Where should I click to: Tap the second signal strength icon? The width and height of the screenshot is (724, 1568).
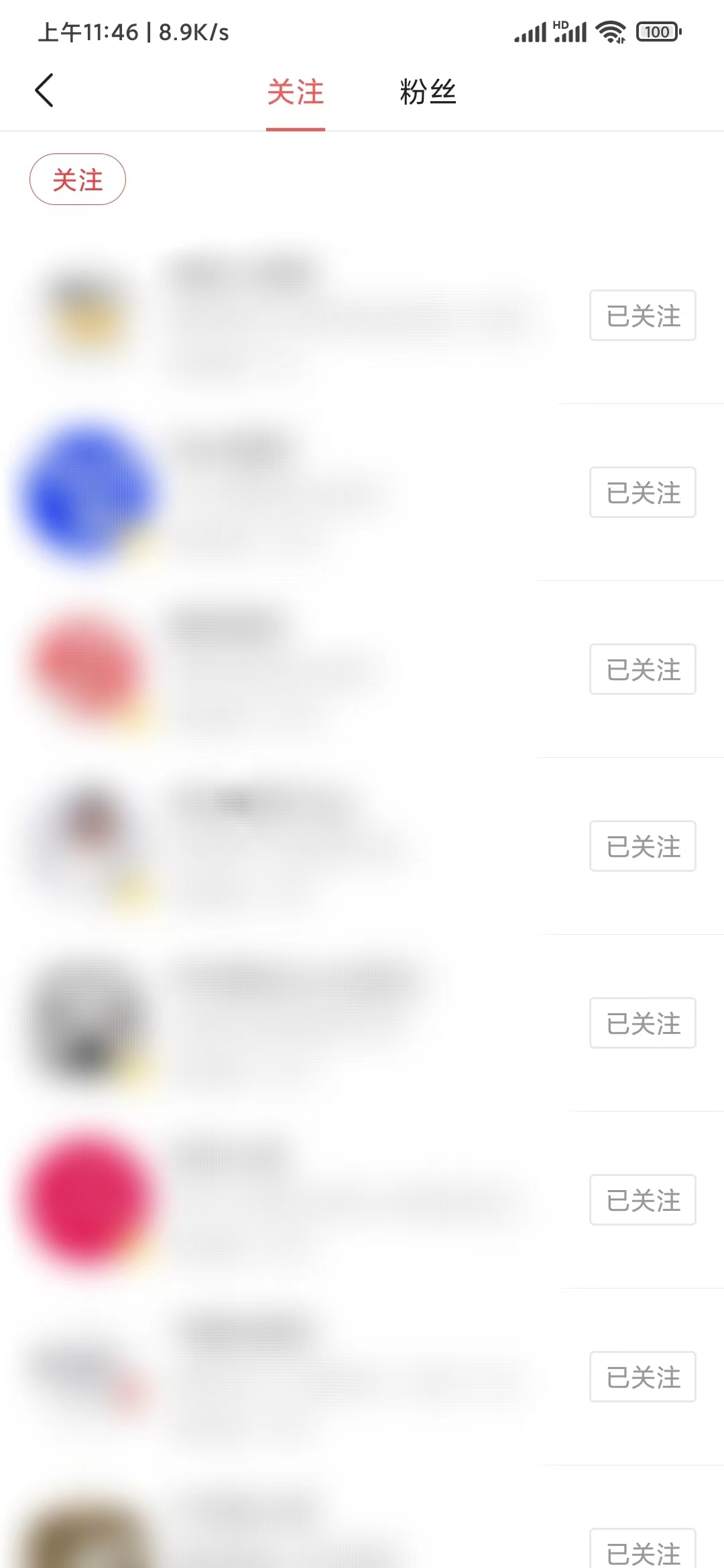tap(571, 34)
